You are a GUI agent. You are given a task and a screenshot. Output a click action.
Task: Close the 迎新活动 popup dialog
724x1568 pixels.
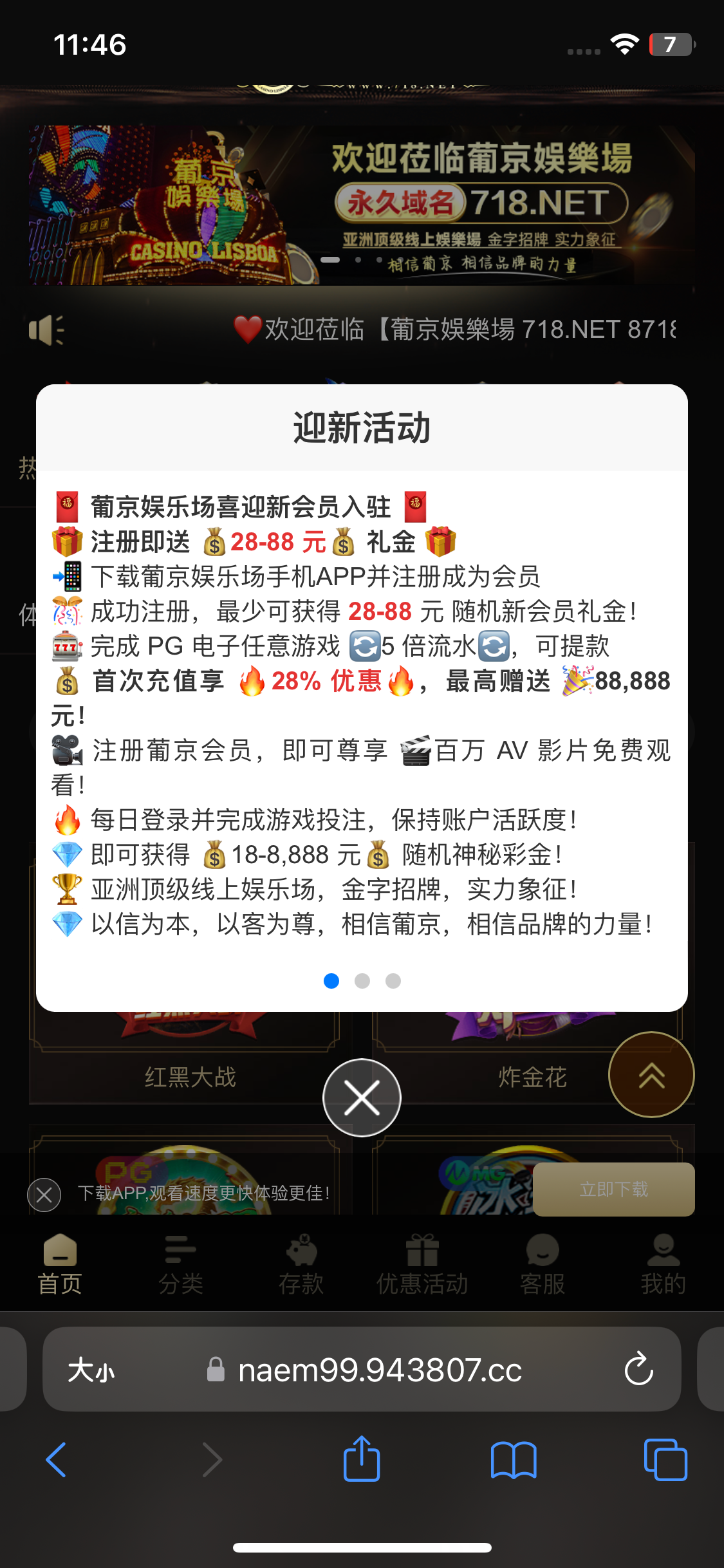point(362,1097)
